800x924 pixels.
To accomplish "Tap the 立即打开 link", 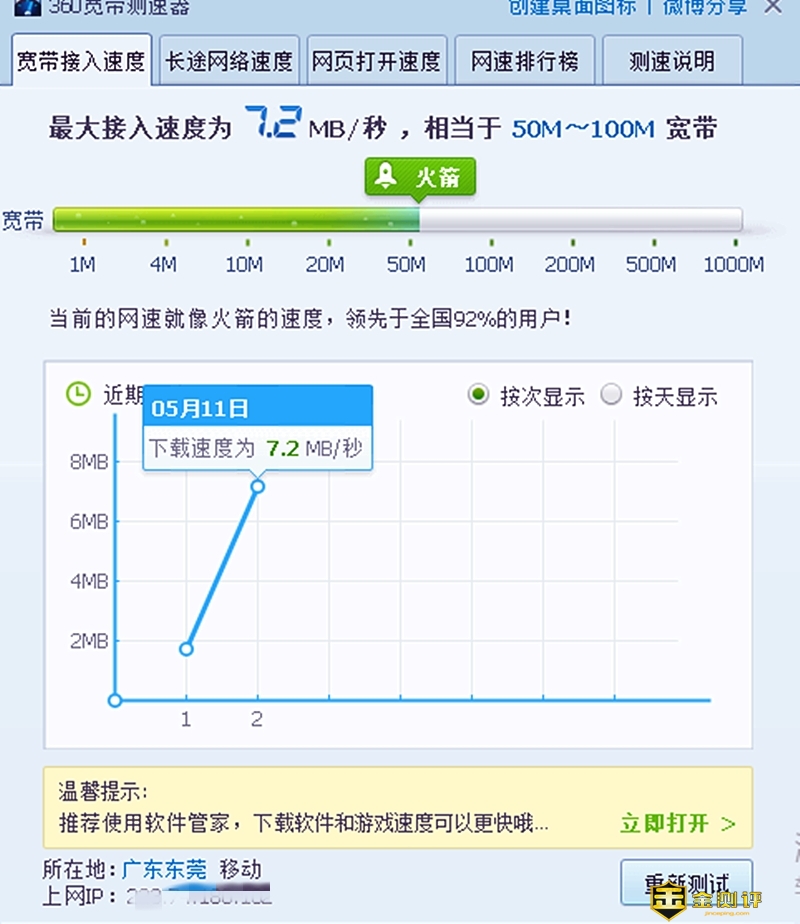I will coord(677,824).
